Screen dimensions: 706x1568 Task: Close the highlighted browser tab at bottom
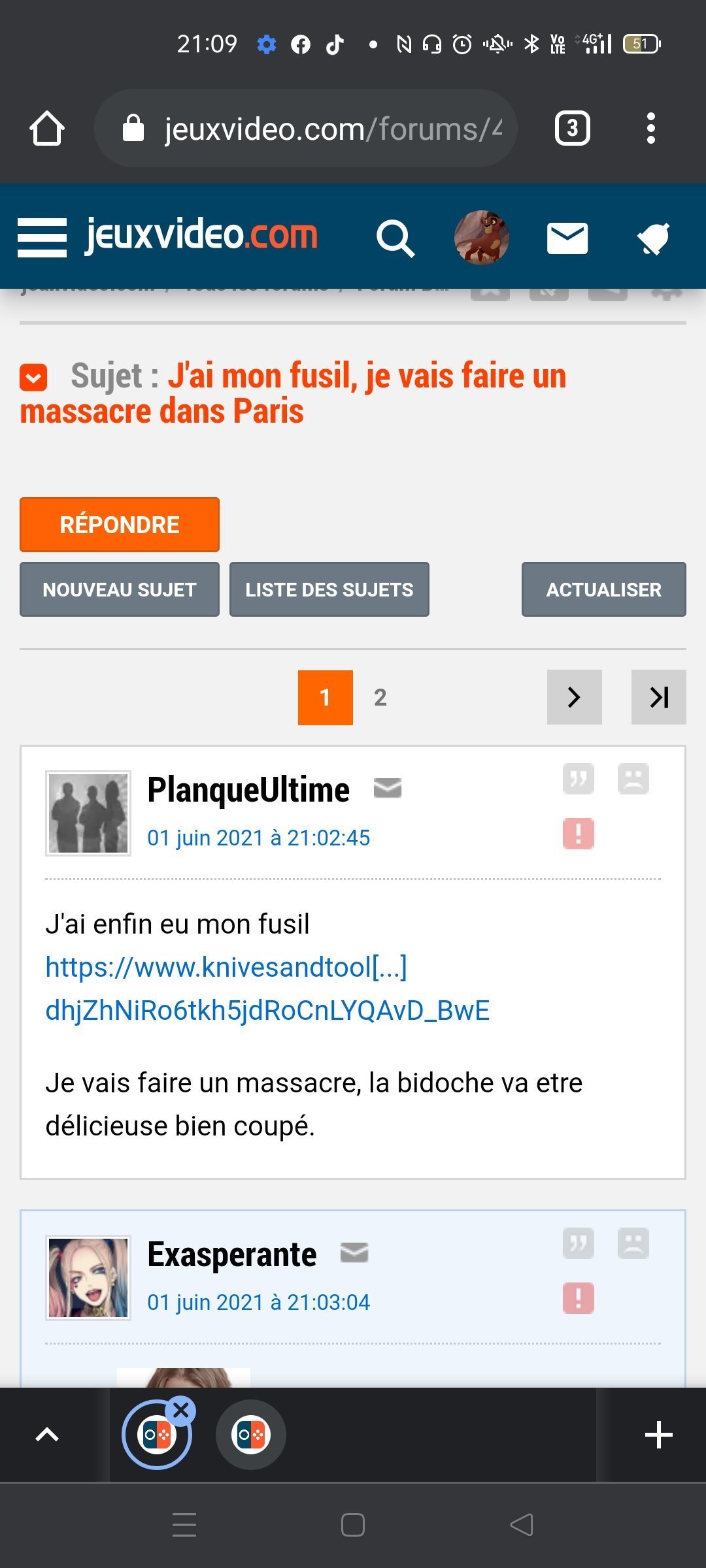181,1411
